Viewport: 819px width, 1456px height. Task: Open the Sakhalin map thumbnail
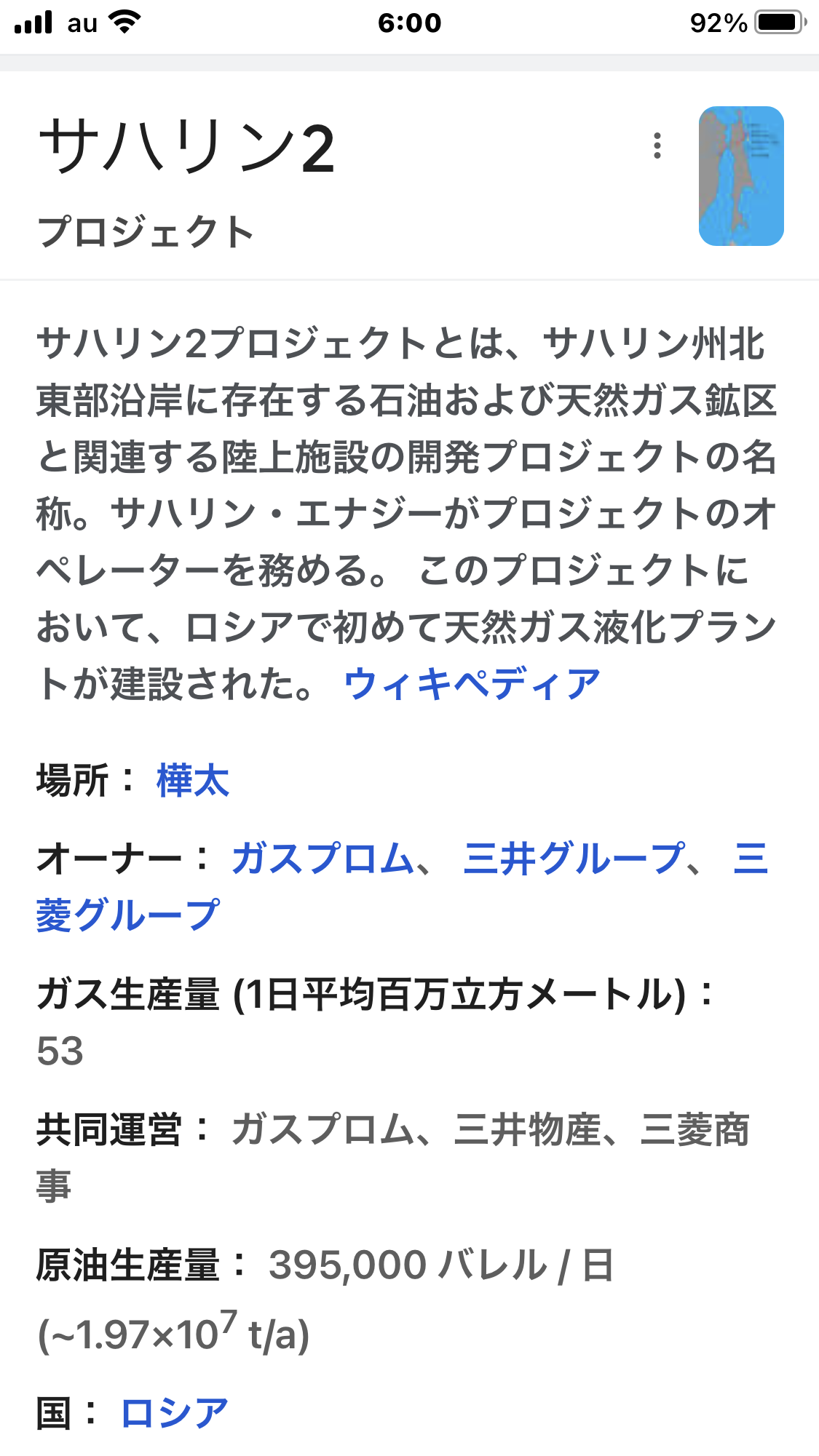740,176
